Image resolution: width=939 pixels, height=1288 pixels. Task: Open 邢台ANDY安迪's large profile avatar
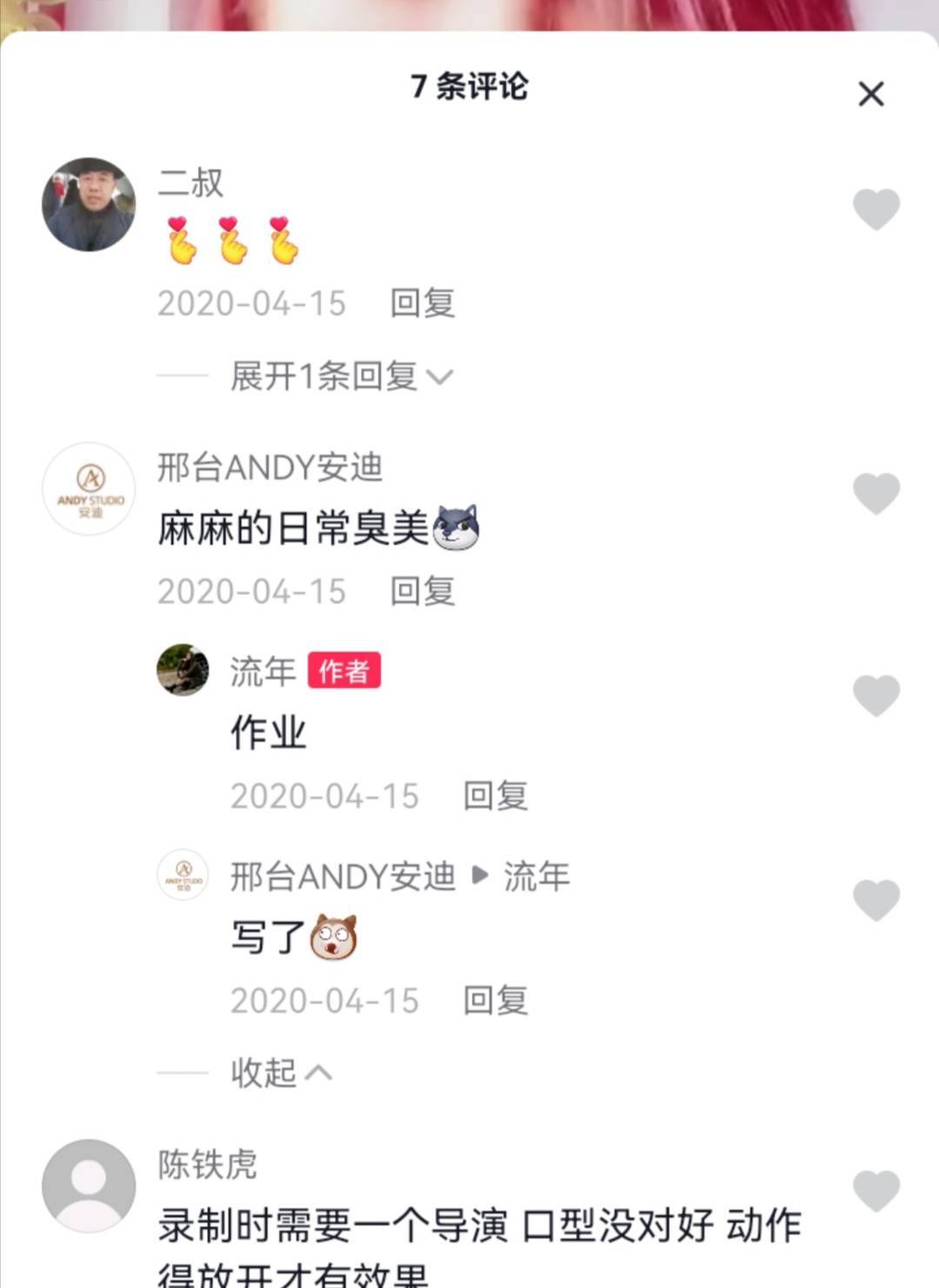point(89,489)
